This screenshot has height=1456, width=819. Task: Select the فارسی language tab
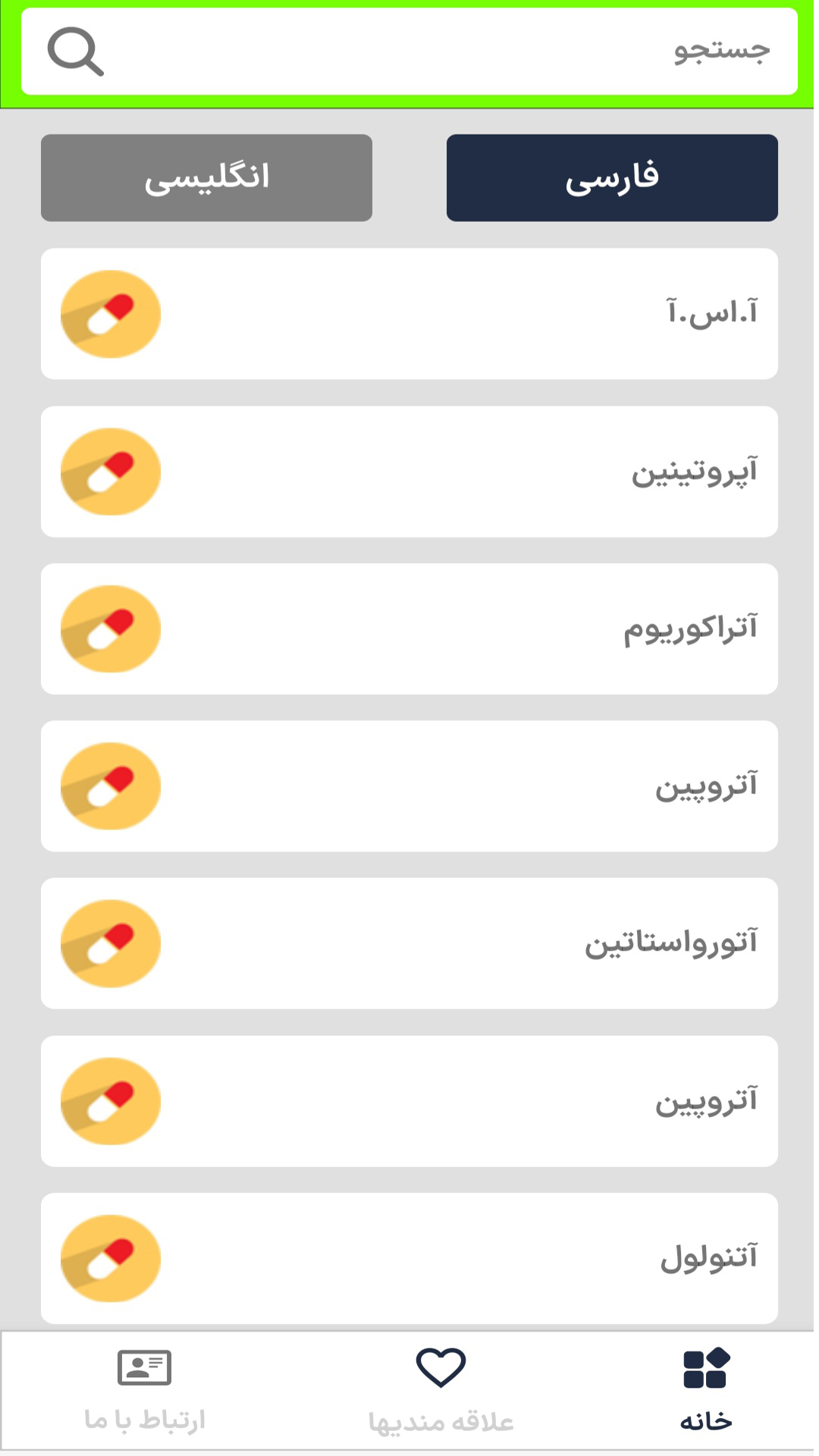click(612, 177)
